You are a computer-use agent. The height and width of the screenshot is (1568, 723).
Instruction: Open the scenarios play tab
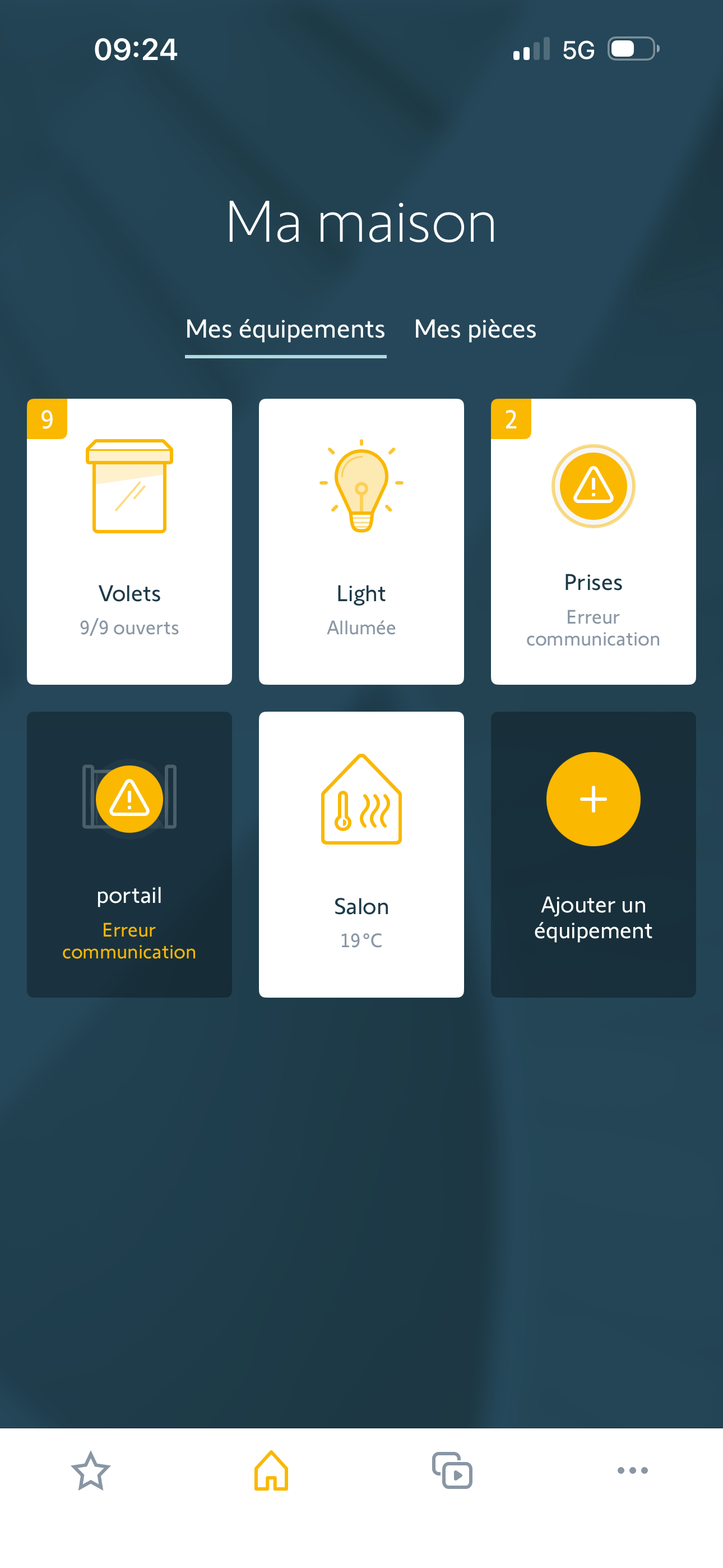(x=452, y=1470)
